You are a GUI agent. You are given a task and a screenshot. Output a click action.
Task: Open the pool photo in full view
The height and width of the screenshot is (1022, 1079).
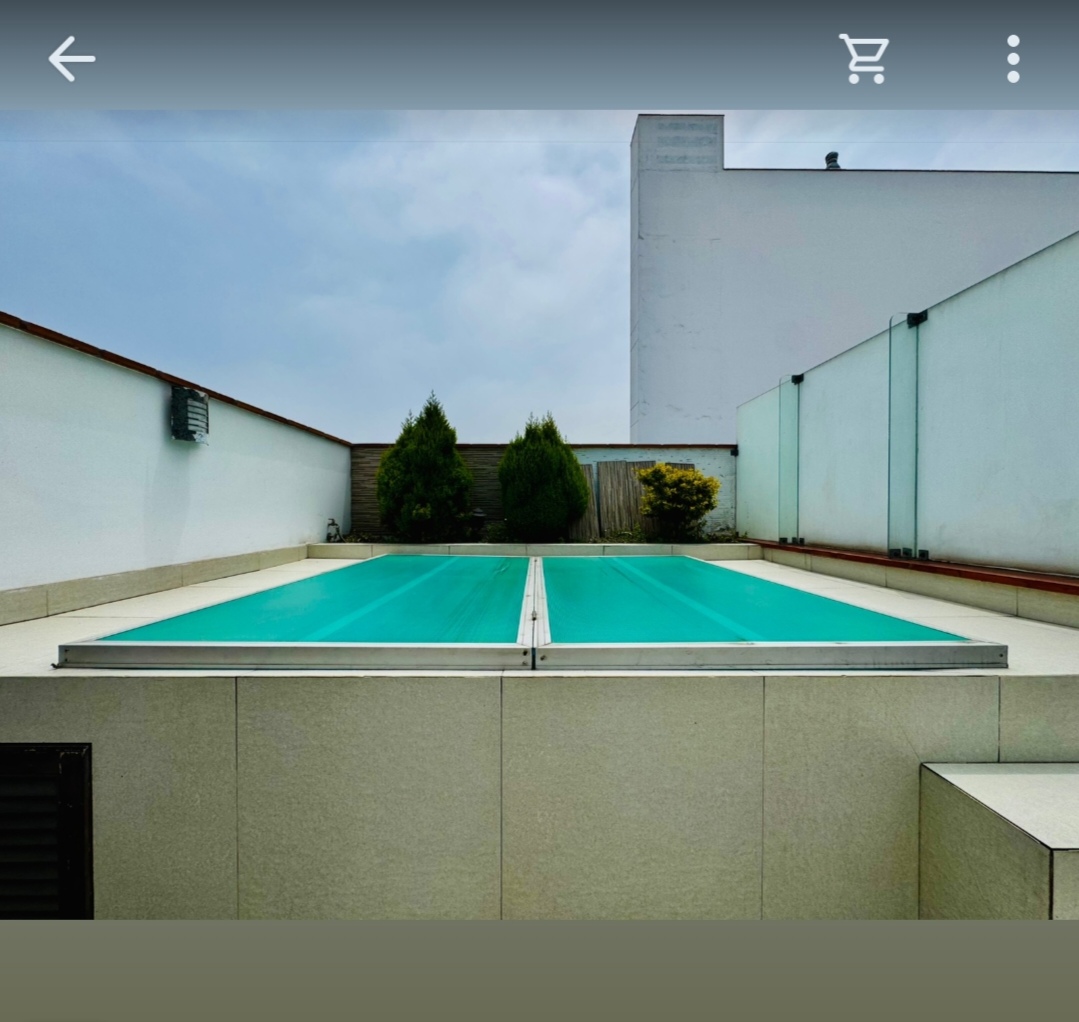539,515
